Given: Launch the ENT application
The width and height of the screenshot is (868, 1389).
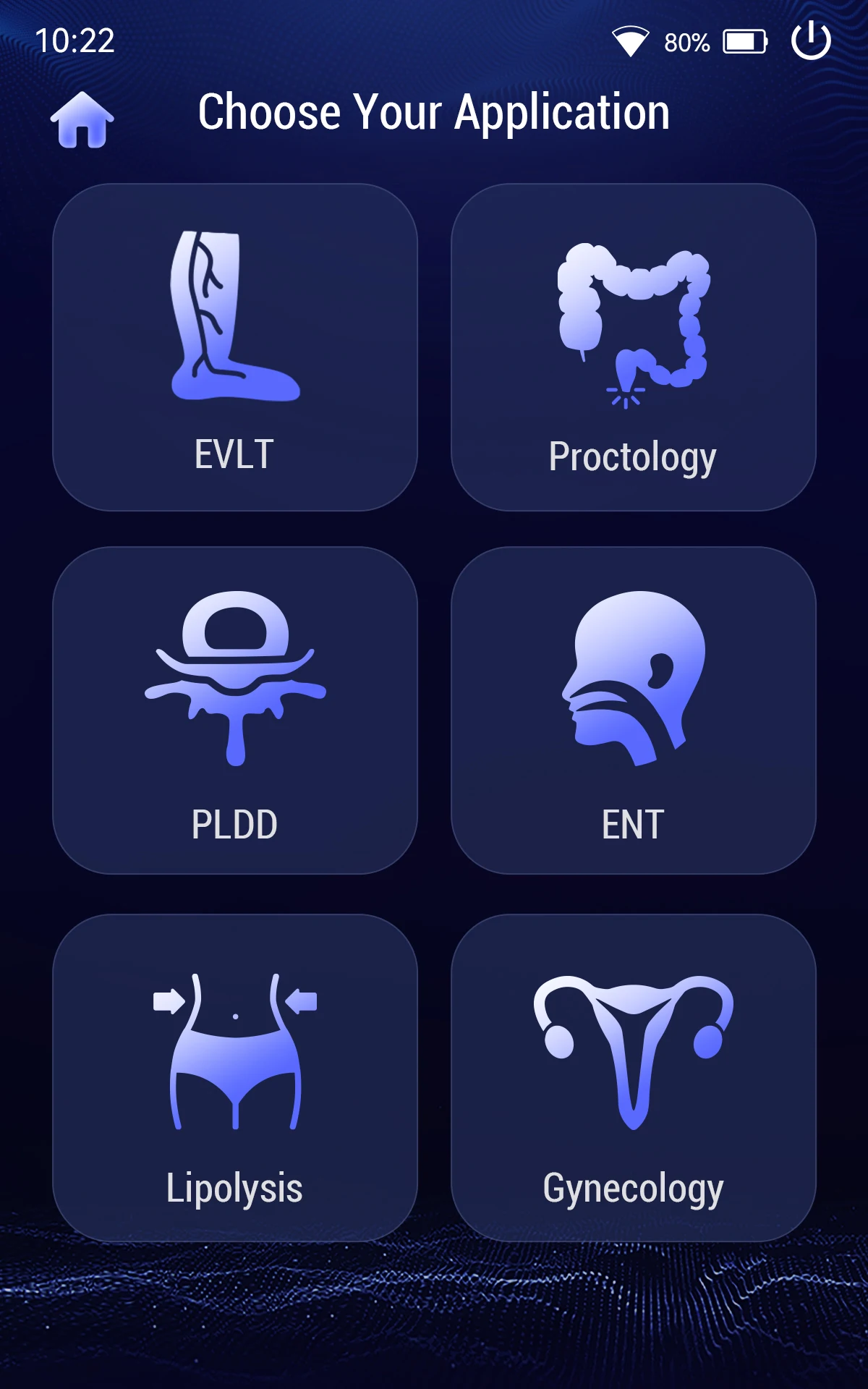Looking at the screenshot, I should point(633,710).
